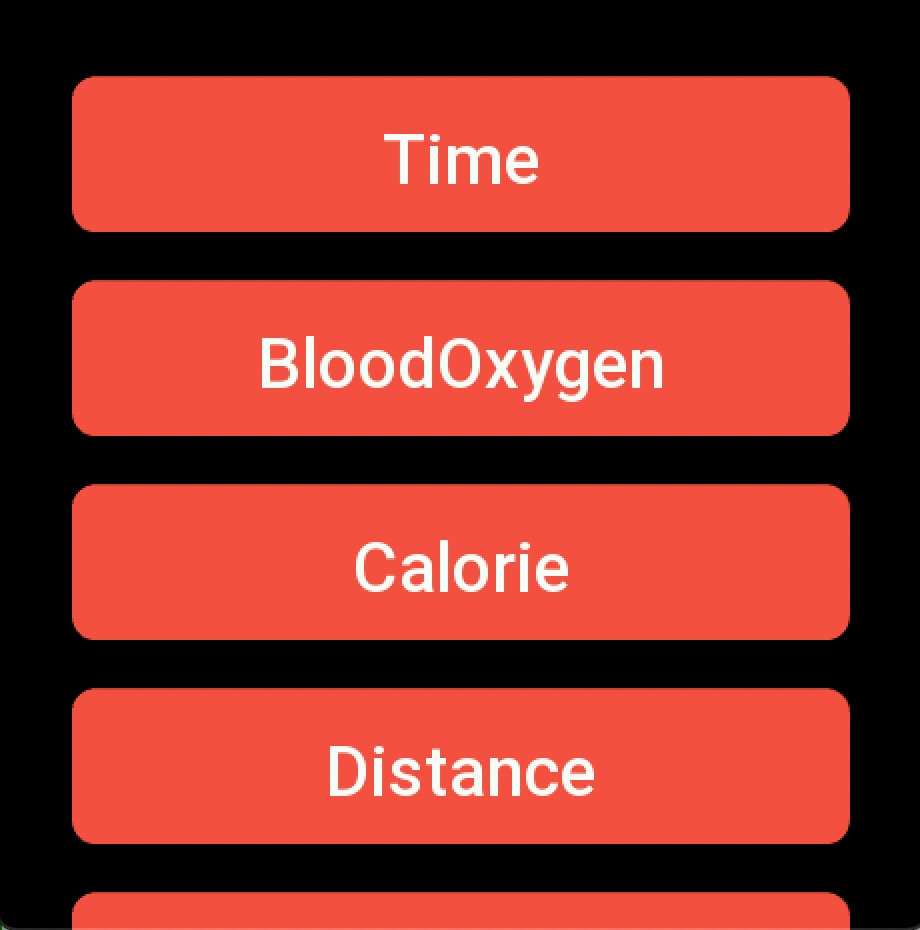920x930 pixels.
Task: Choose the Distance button
Action: tap(461, 767)
